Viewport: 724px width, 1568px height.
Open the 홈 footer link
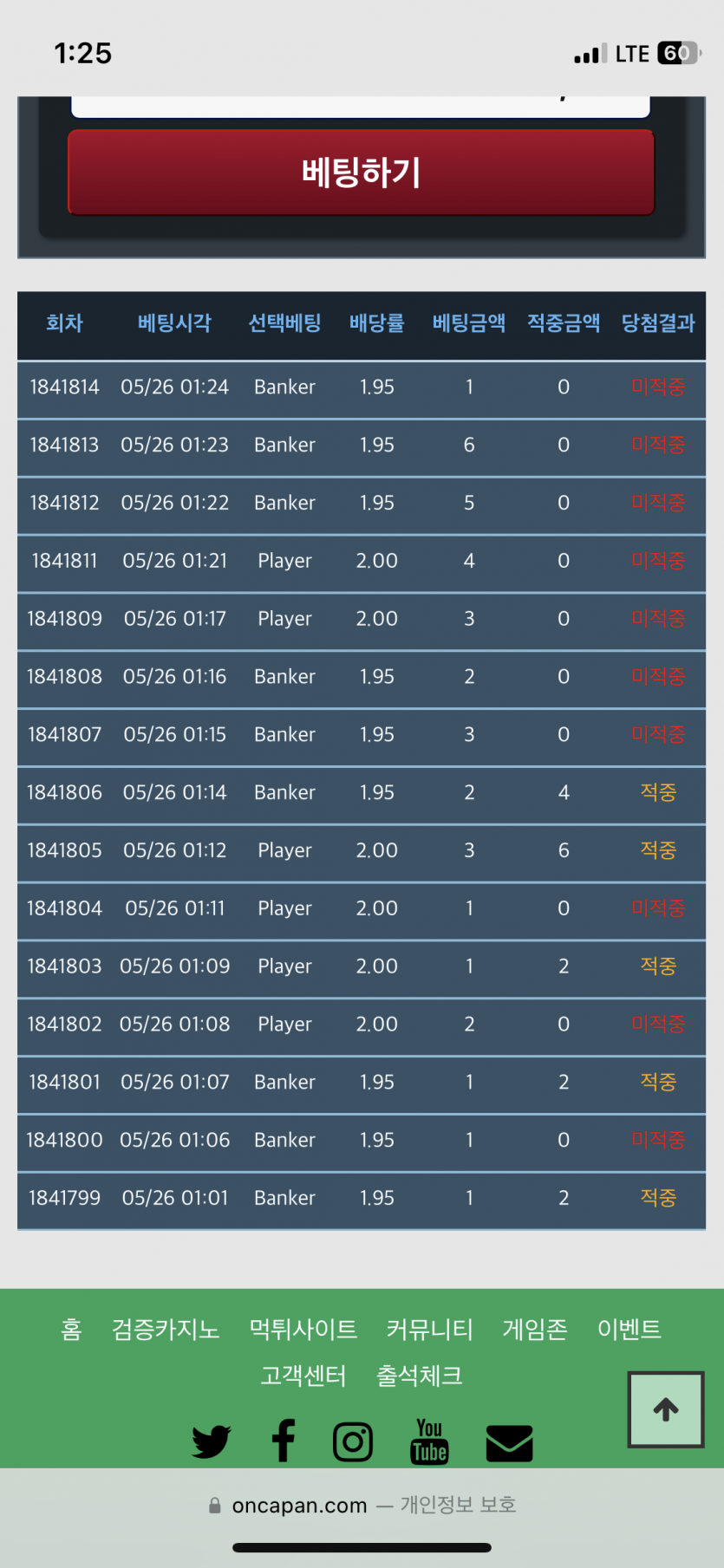(x=72, y=1329)
